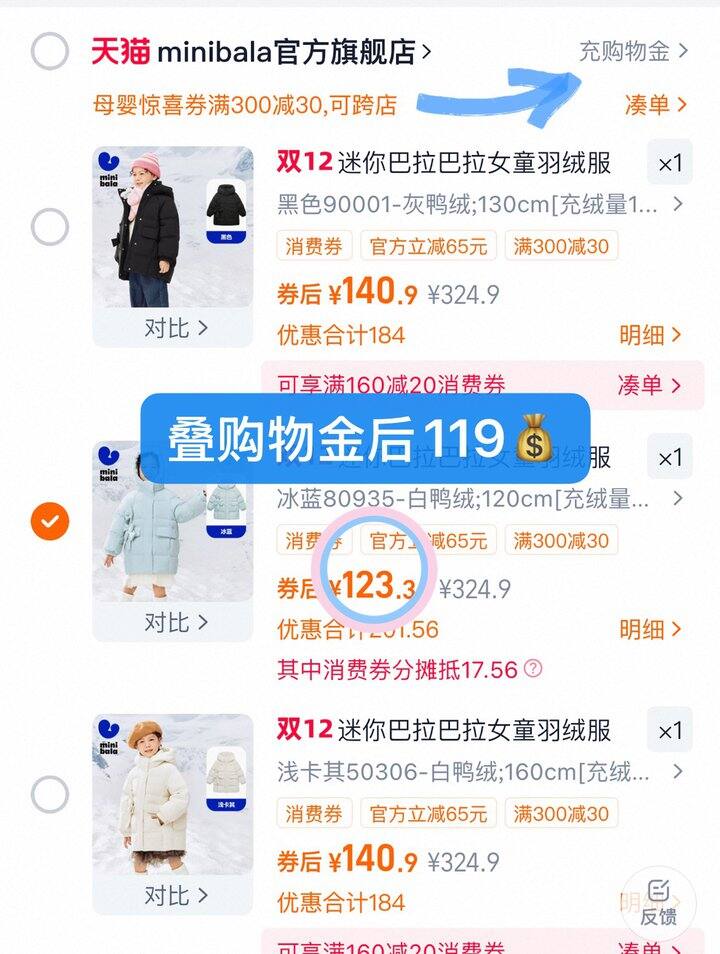The image size is (720, 954).
Task: Select all items from minibala官方旗舰店
Action: 50,51
